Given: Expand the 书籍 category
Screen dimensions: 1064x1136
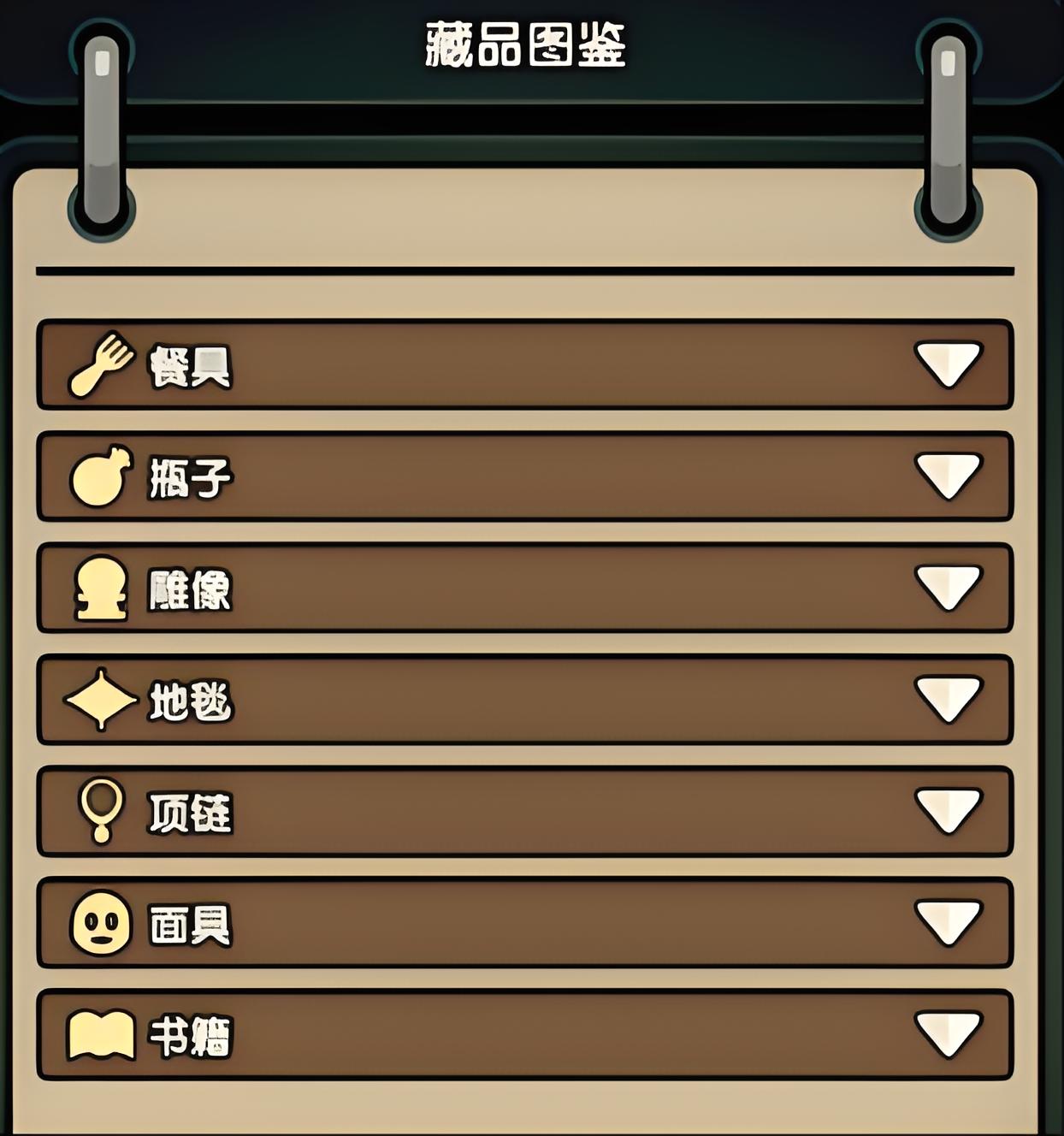Looking at the screenshot, I should pos(948,1033).
